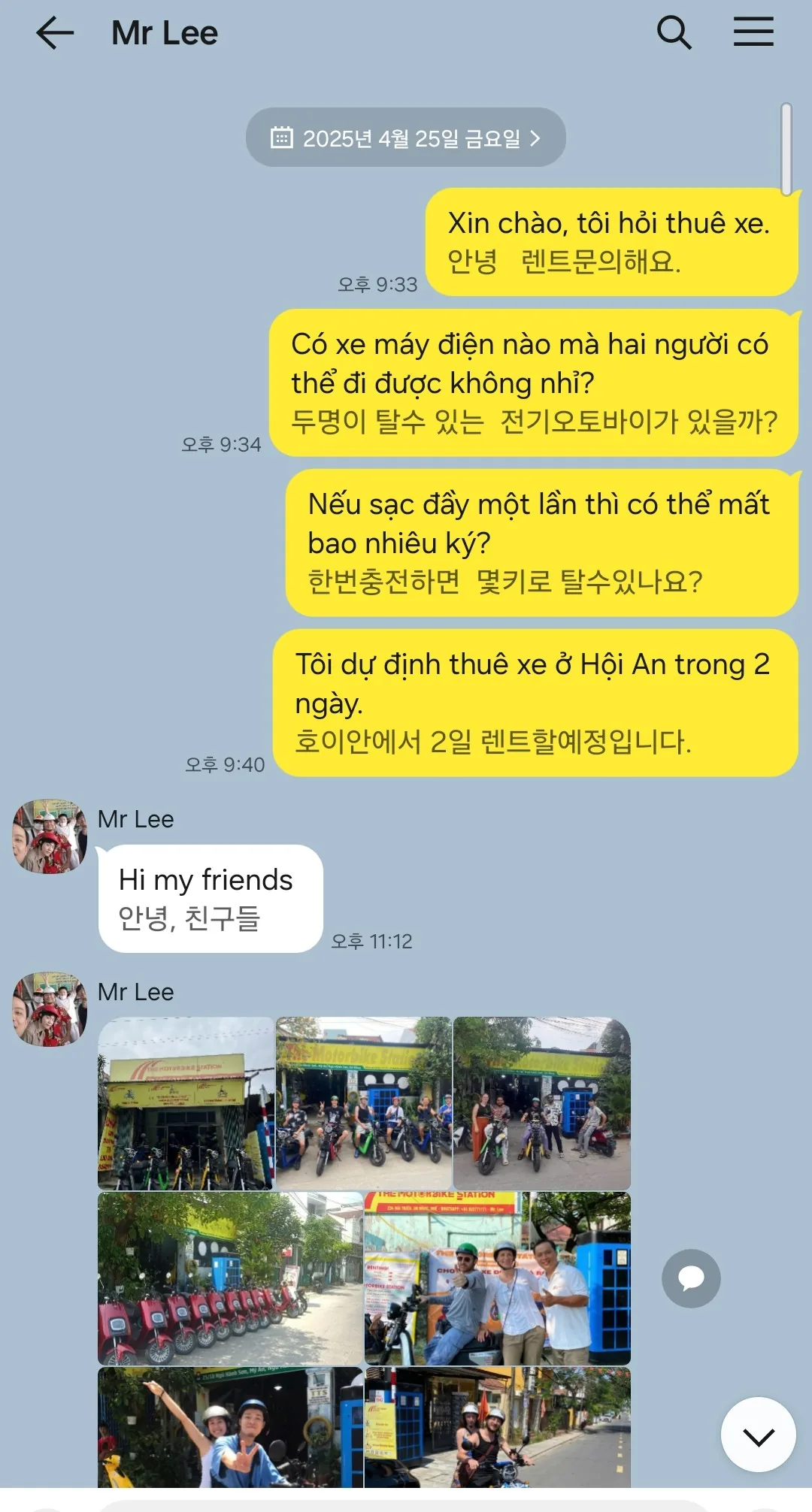Viewport: 812px width, 1512px height.
Task: Search within the conversation
Action: point(674,33)
